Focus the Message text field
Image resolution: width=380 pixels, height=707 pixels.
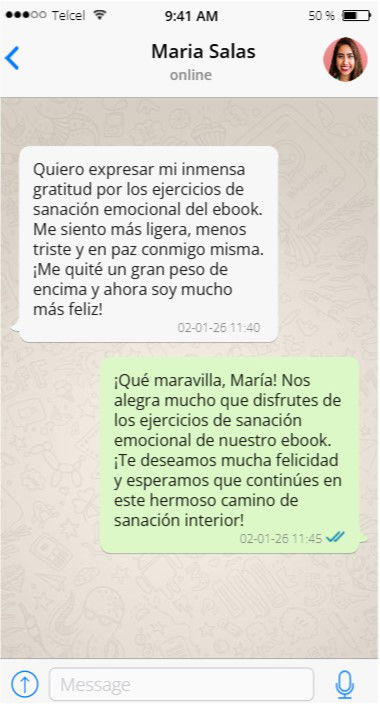pyautogui.click(x=181, y=684)
